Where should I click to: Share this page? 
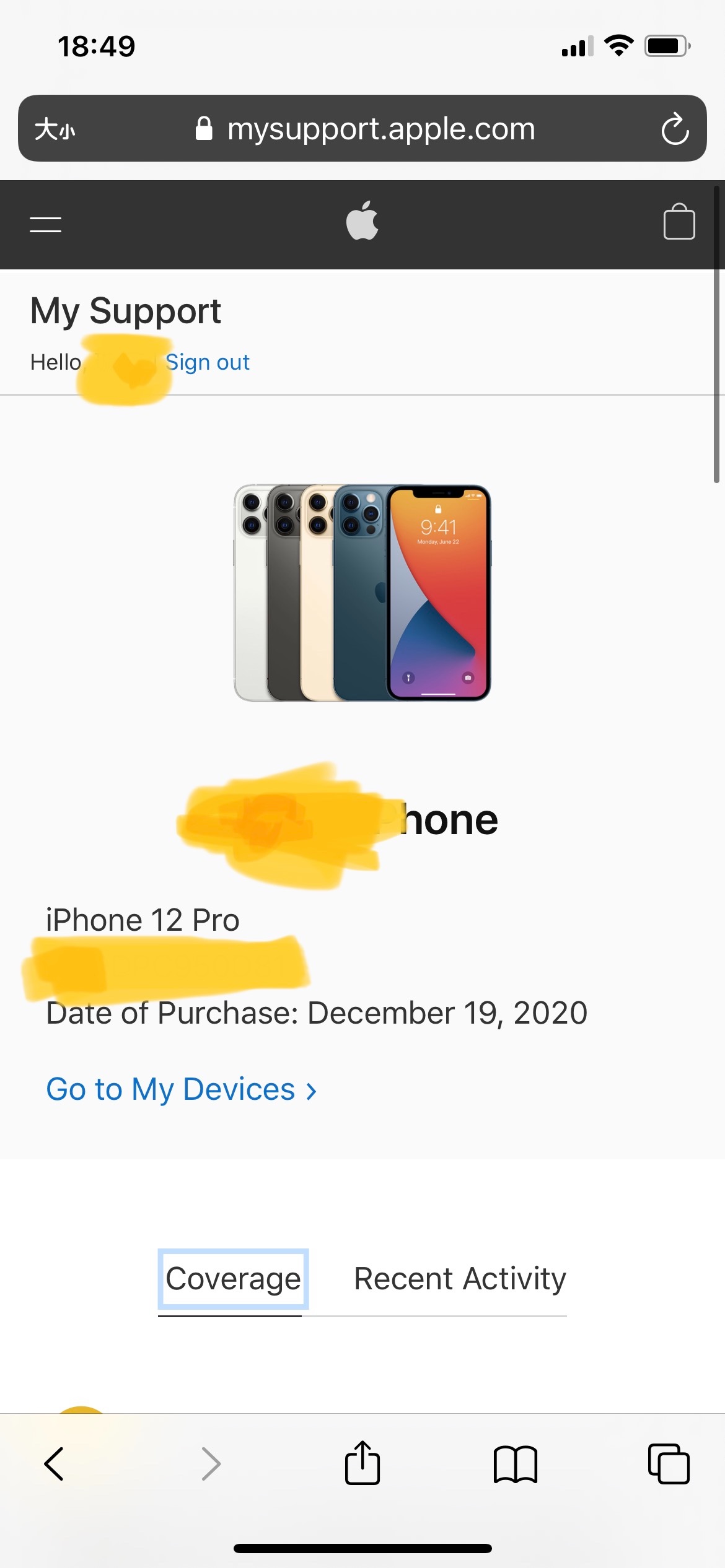[x=362, y=1463]
